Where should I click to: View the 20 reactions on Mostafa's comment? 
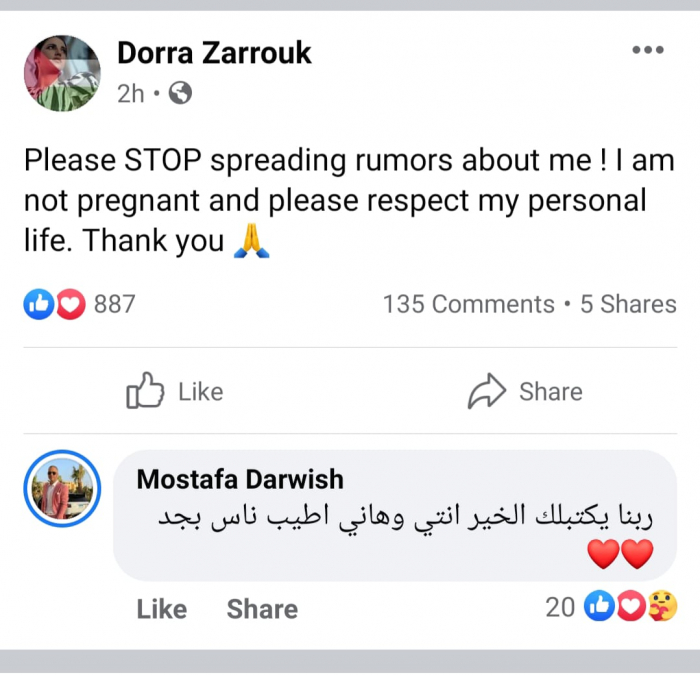point(612,606)
